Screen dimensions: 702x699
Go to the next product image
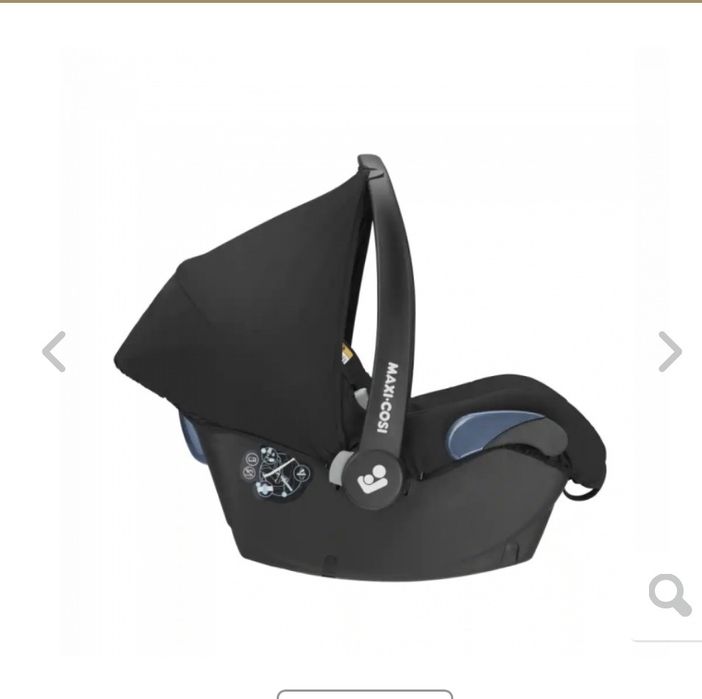(669, 352)
